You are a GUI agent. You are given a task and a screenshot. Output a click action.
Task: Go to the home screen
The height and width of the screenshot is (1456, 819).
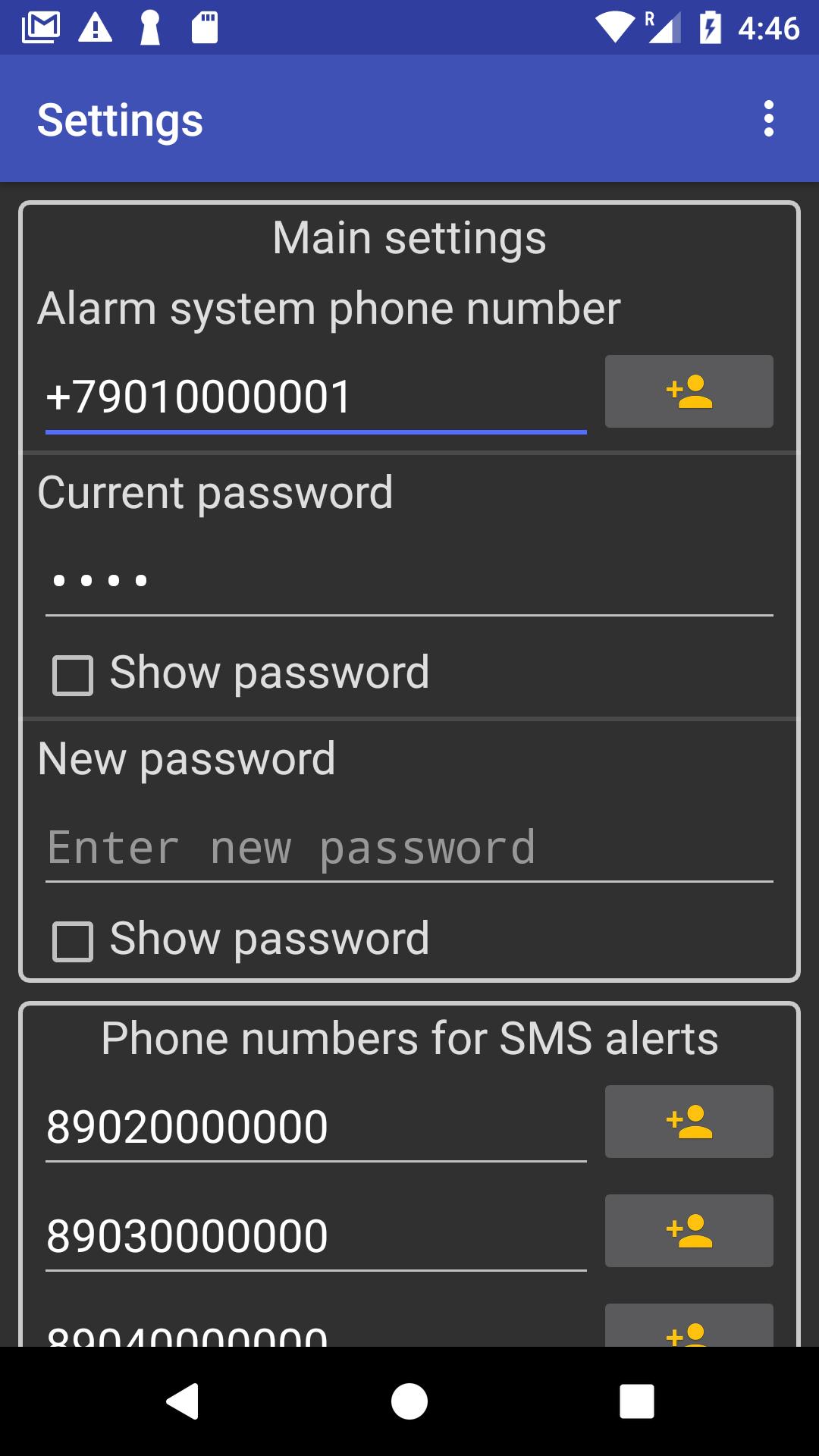pyautogui.click(x=409, y=1401)
